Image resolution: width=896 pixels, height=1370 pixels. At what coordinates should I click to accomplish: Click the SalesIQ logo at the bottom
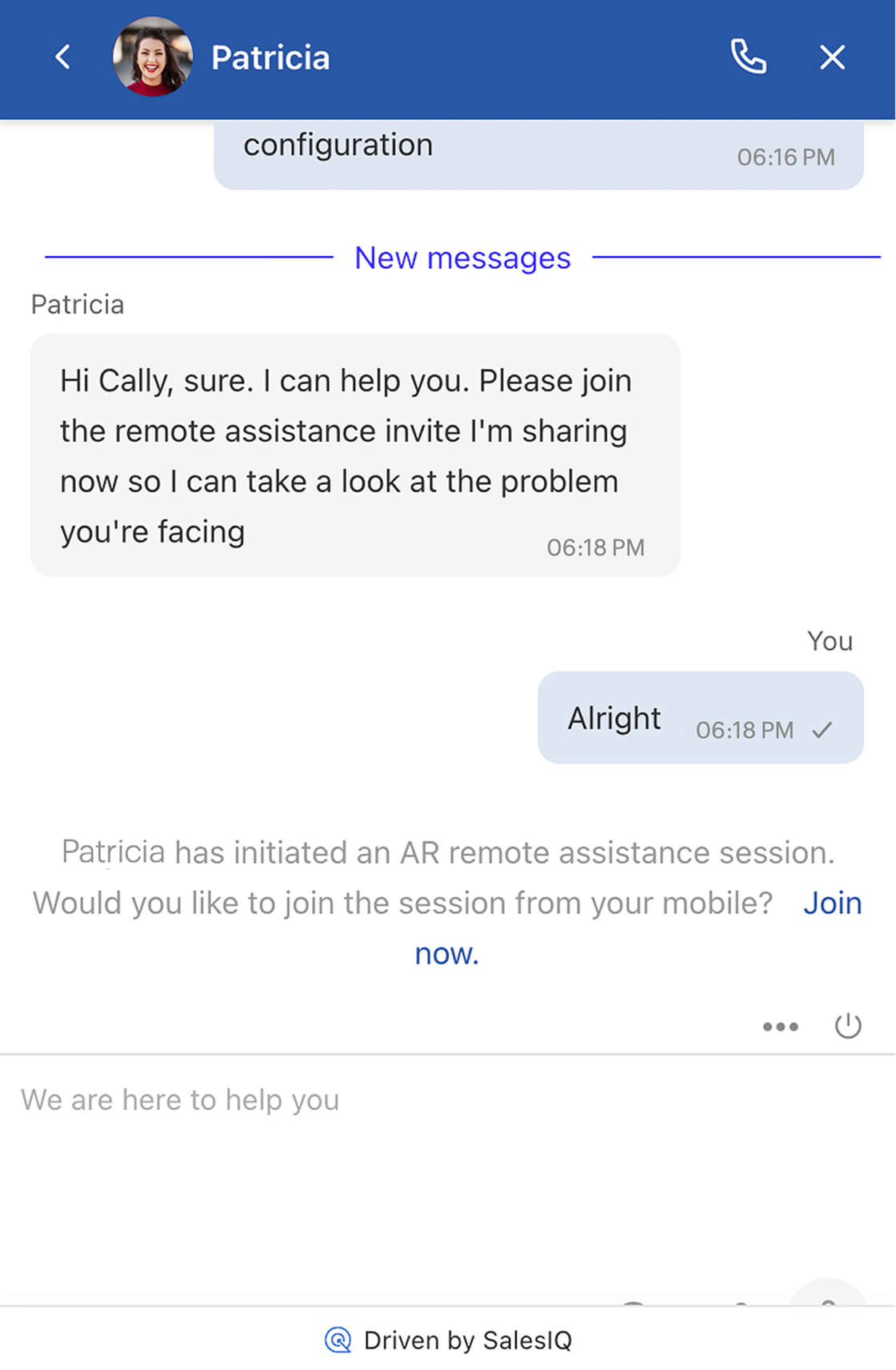[337, 1340]
